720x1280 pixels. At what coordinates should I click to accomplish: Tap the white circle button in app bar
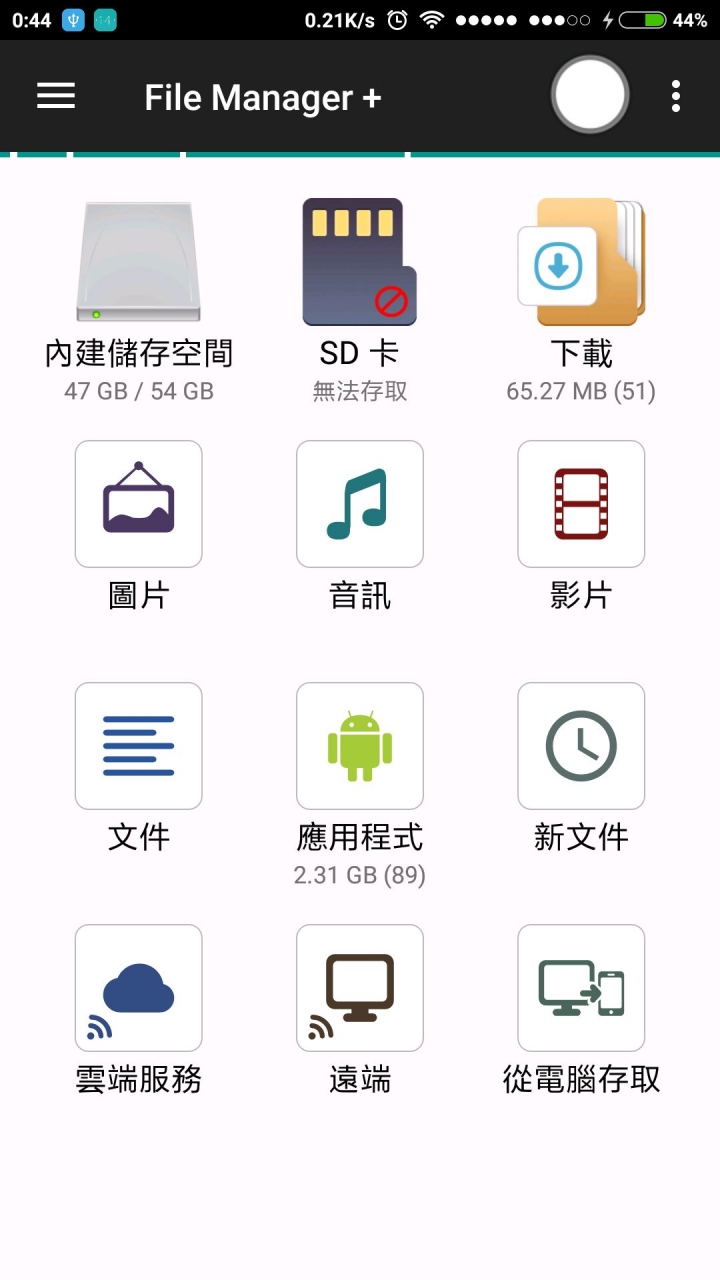pos(590,95)
